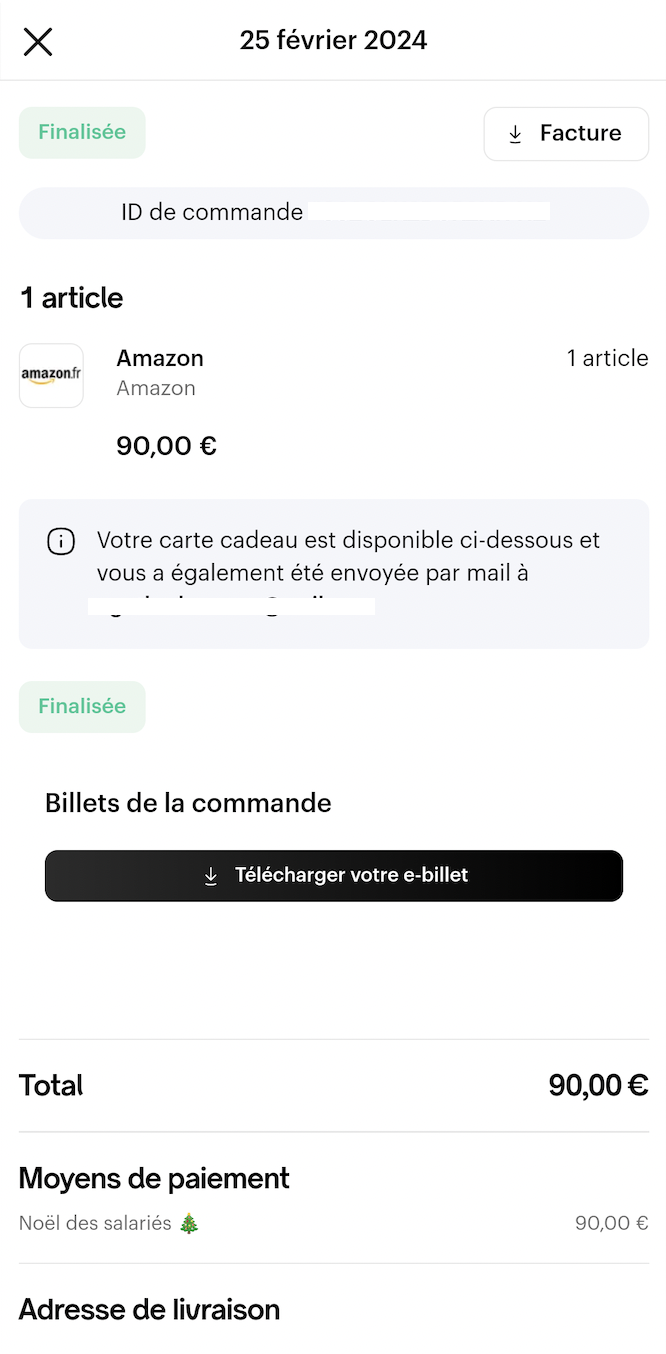
Task: Close the order details screen
Action: [x=38, y=41]
